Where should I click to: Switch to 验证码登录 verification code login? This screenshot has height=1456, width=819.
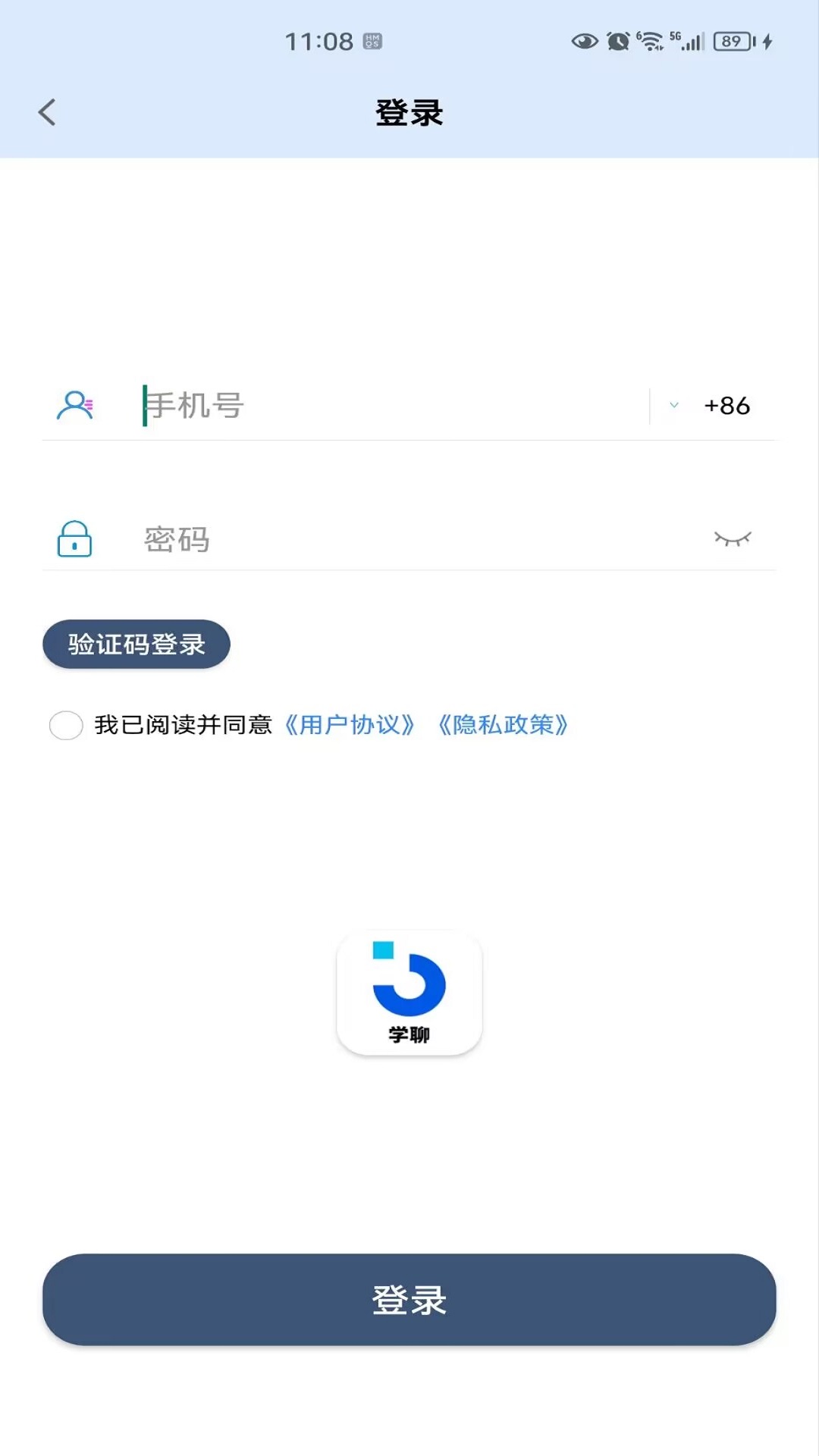pos(136,644)
